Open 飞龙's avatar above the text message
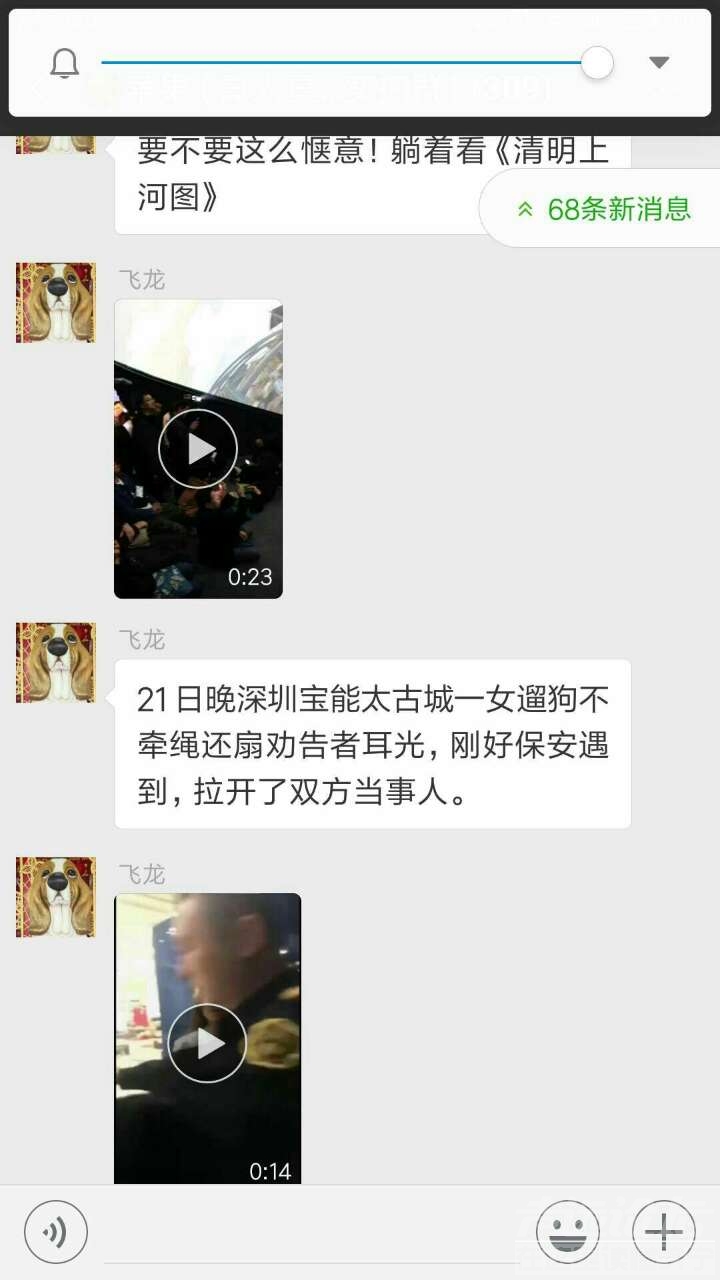This screenshot has width=720, height=1280. [56, 662]
